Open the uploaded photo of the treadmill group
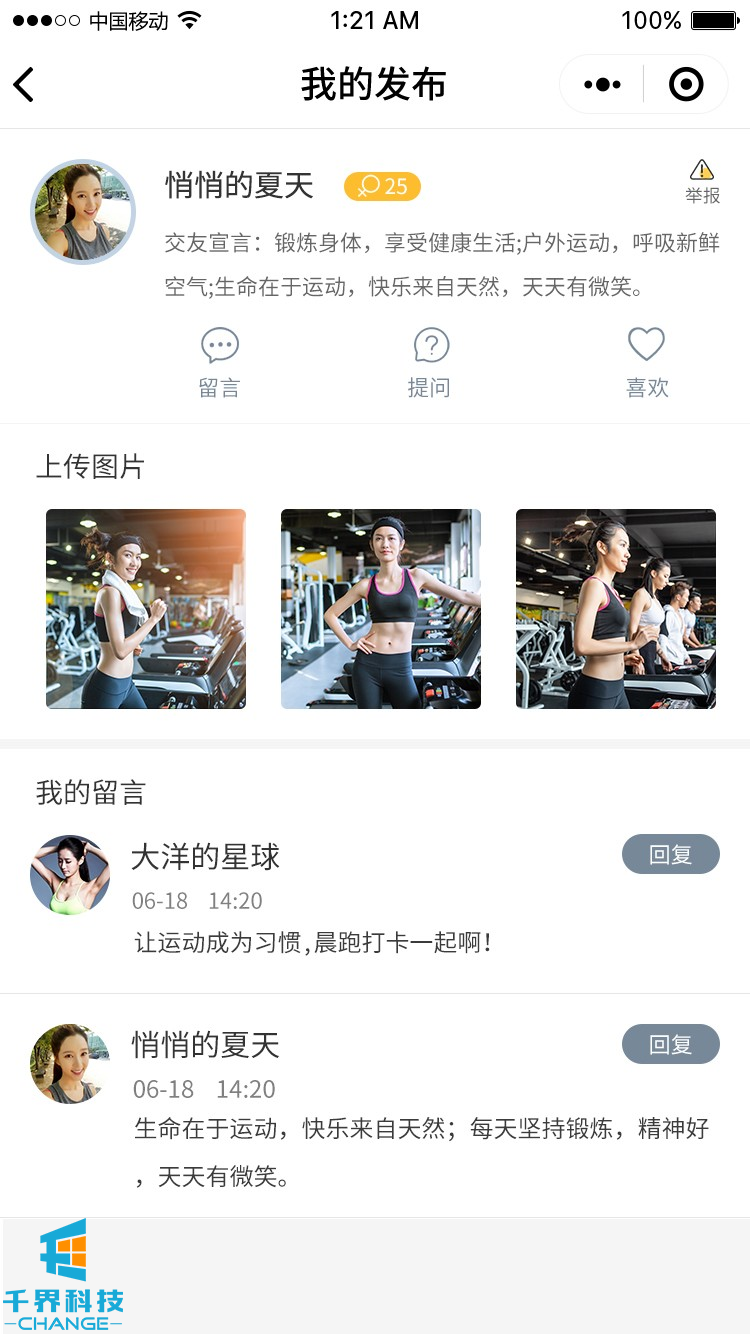Image resolution: width=750 pixels, height=1334 pixels. point(616,608)
